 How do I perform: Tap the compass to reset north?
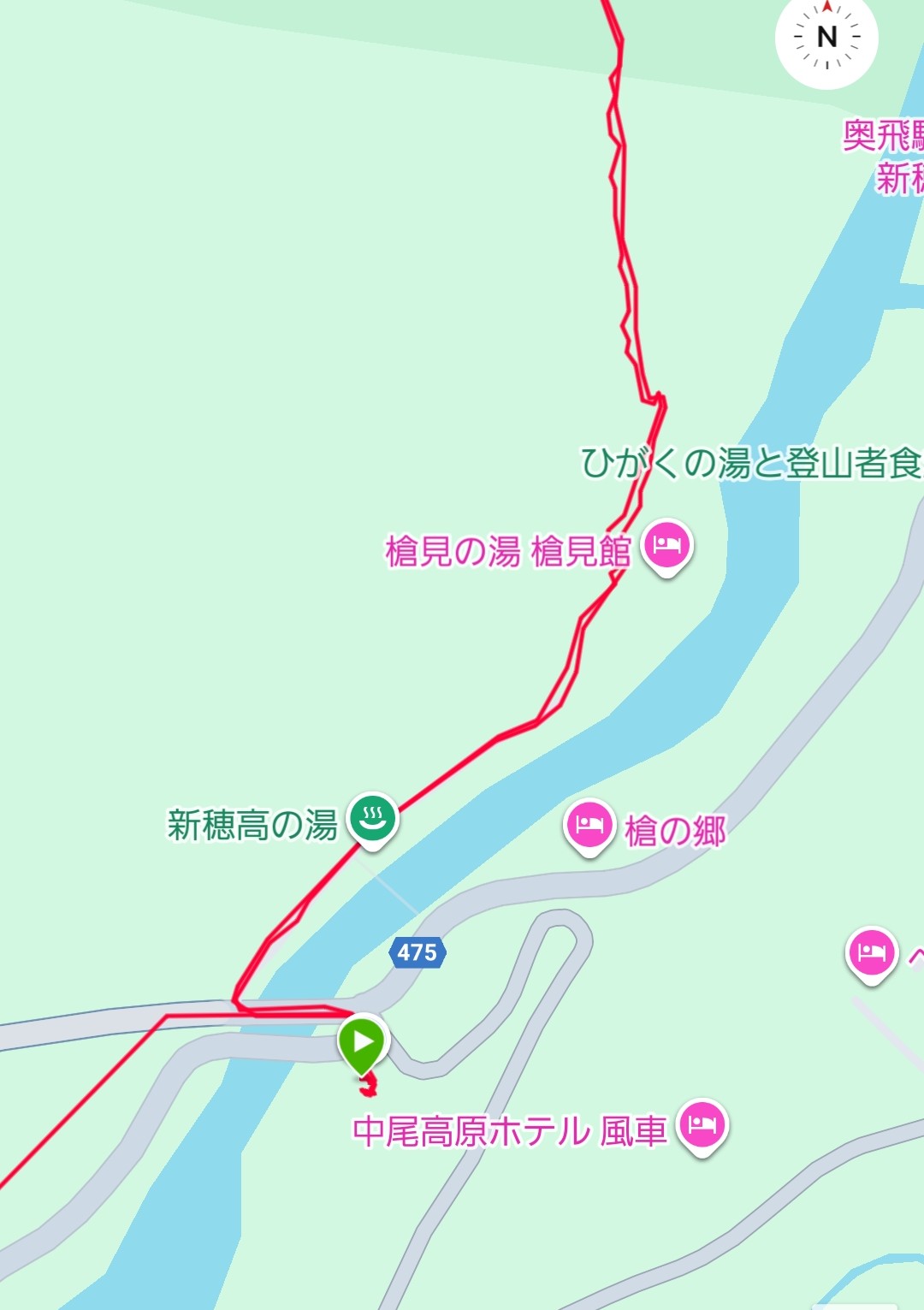coord(826,38)
